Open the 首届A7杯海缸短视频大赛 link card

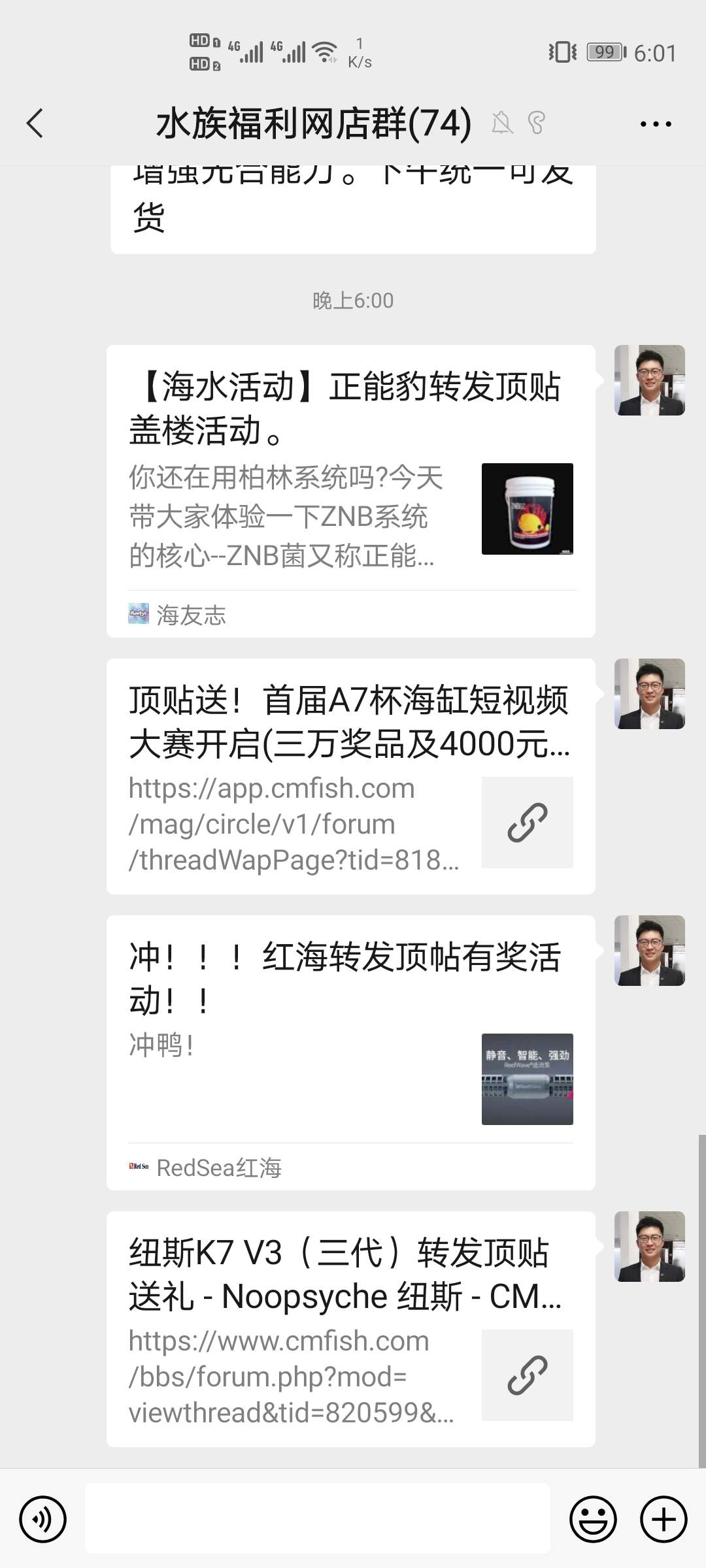pyautogui.click(x=350, y=776)
